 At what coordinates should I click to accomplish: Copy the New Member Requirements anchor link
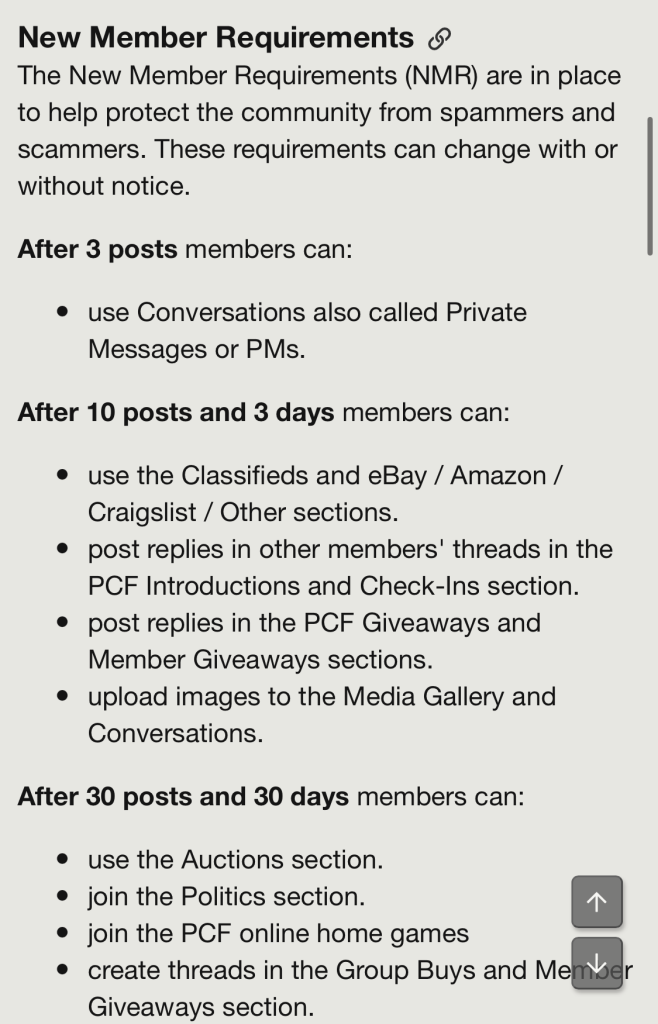coord(439,39)
